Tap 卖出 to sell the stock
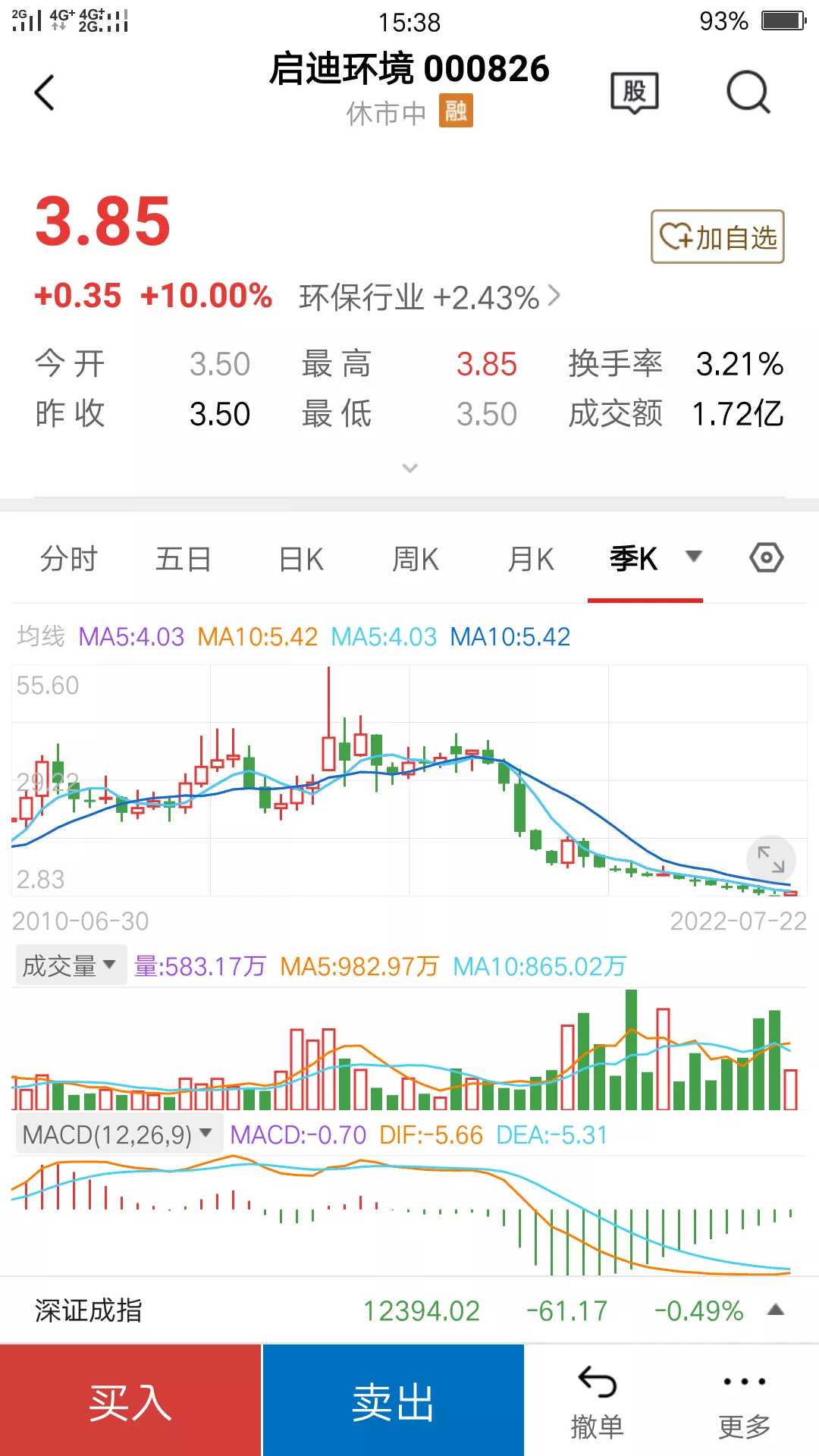Screen dimensions: 819x1456 pos(393,1401)
